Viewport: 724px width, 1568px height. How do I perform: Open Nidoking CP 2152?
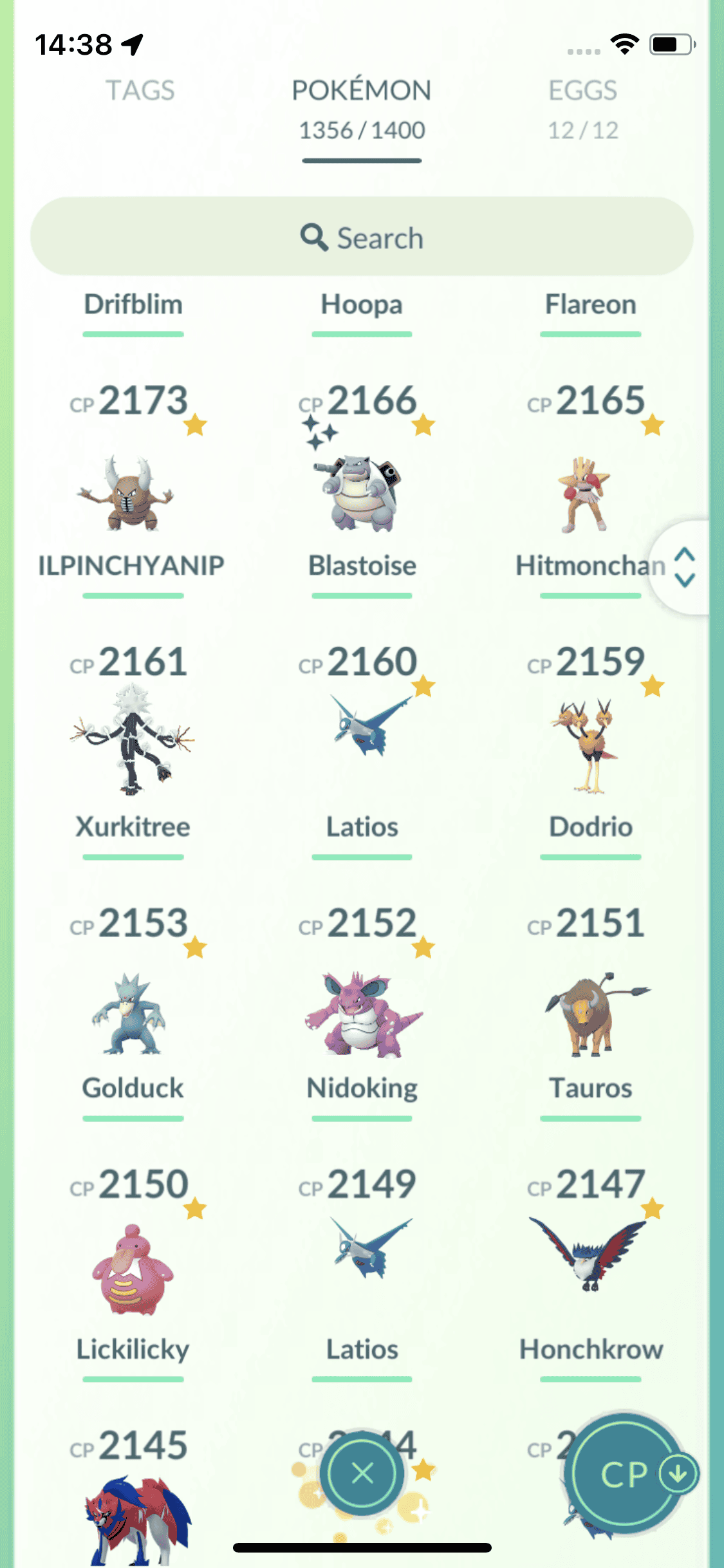[x=362, y=1014]
